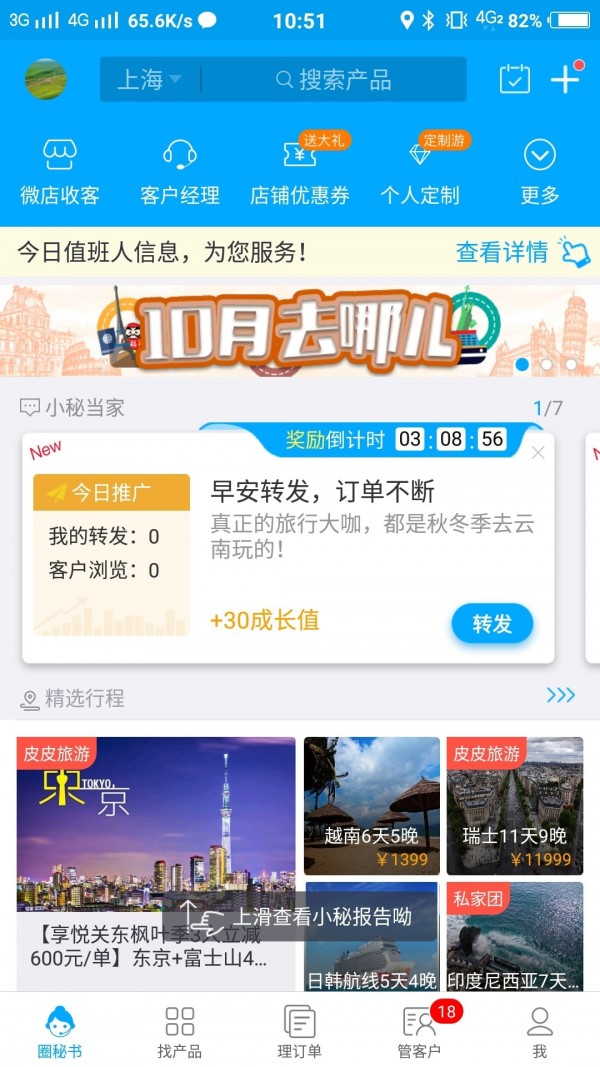Open 客户经理
The width and height of the screenshot is (600, 1067).
pyautogui.click(x=180, y=171)
